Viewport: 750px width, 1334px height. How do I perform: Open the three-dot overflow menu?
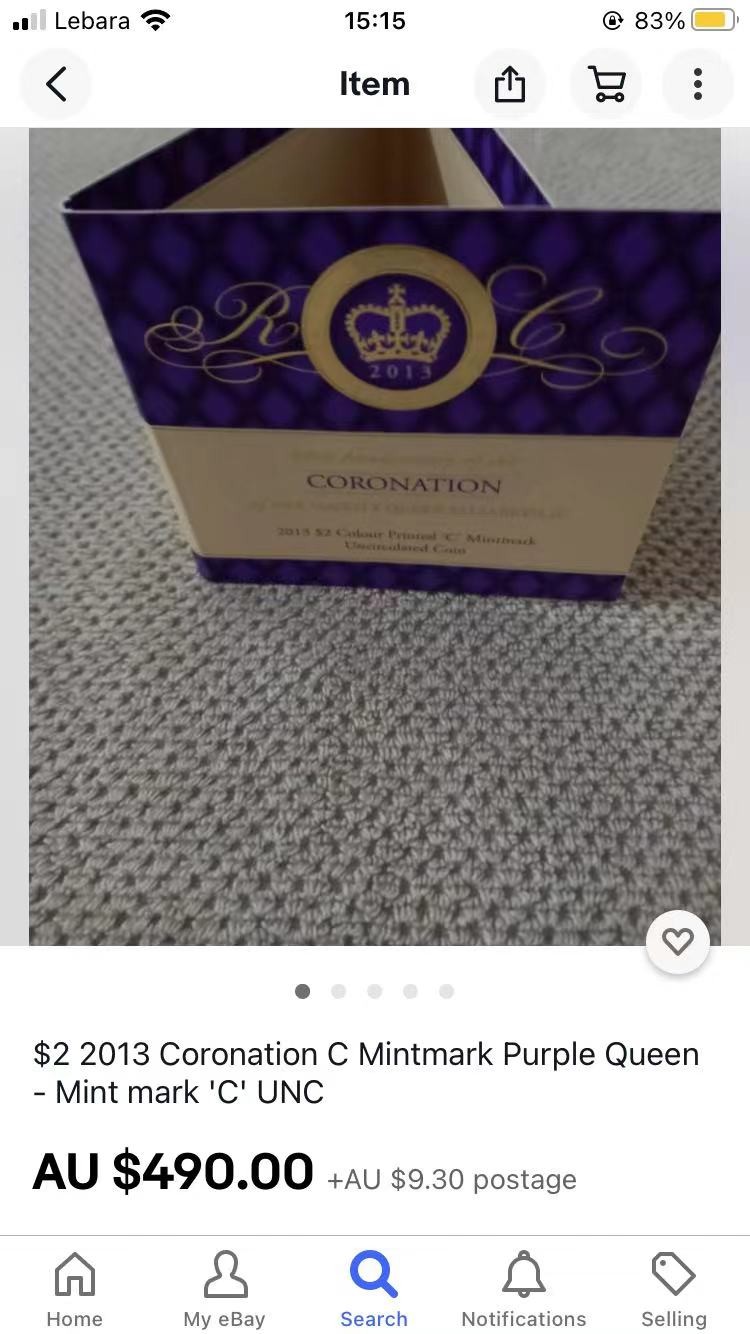697,84
